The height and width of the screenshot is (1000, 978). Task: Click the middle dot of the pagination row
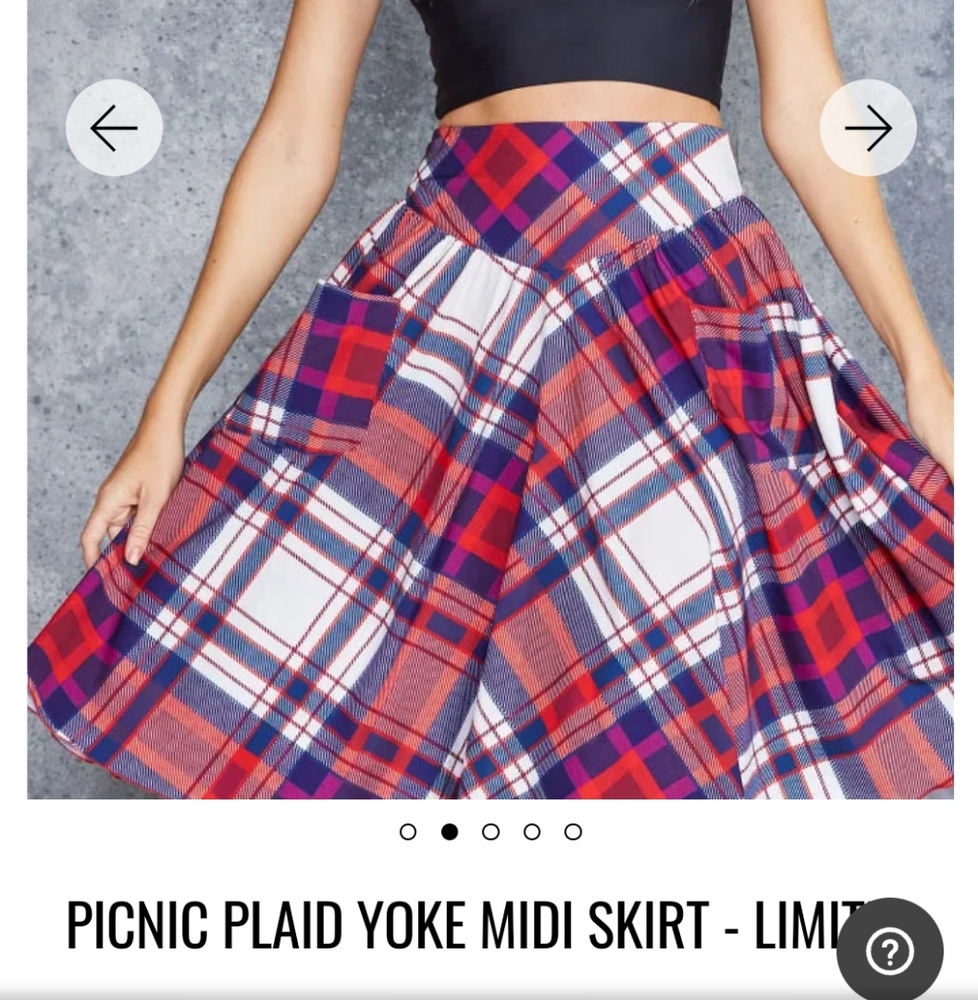489,830
